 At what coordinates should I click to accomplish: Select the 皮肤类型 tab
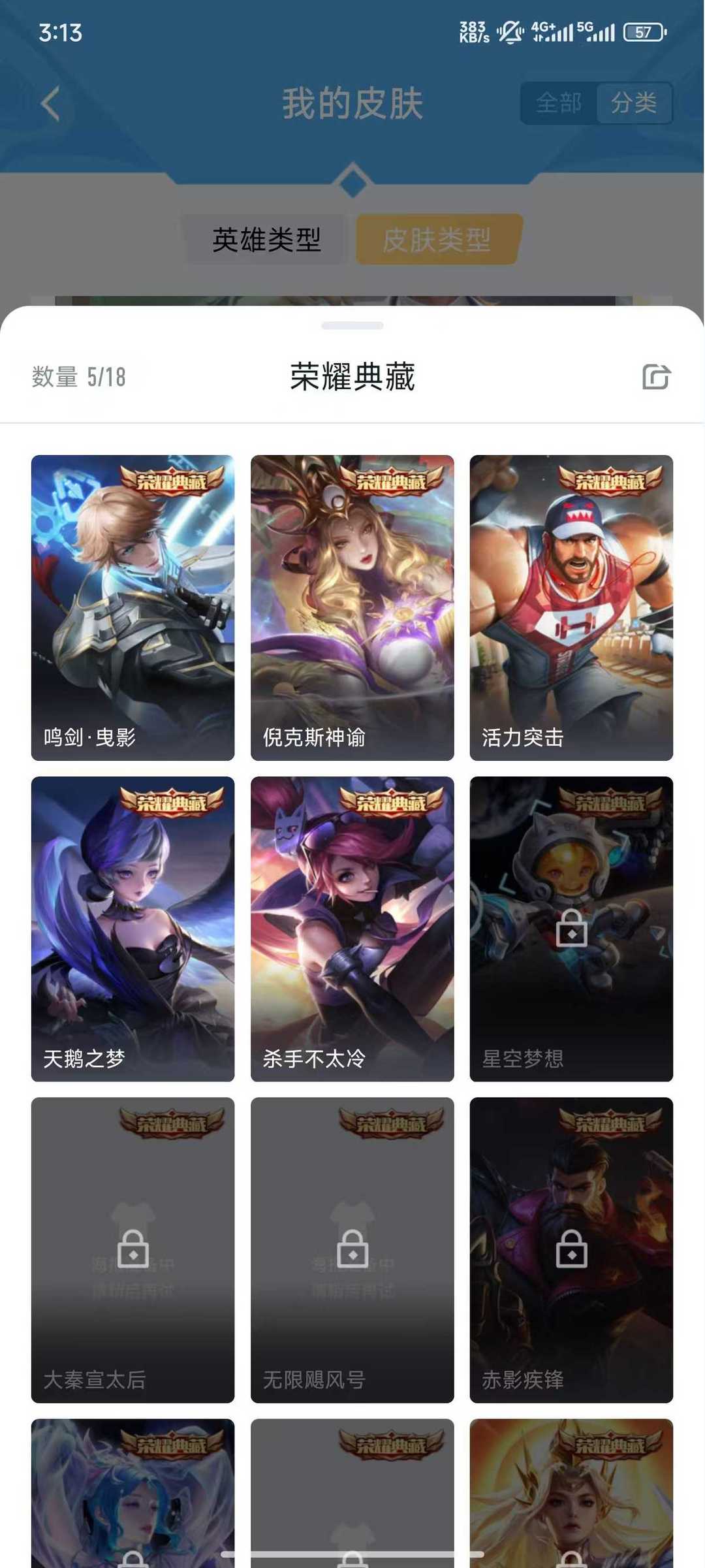tap(437, 240)
